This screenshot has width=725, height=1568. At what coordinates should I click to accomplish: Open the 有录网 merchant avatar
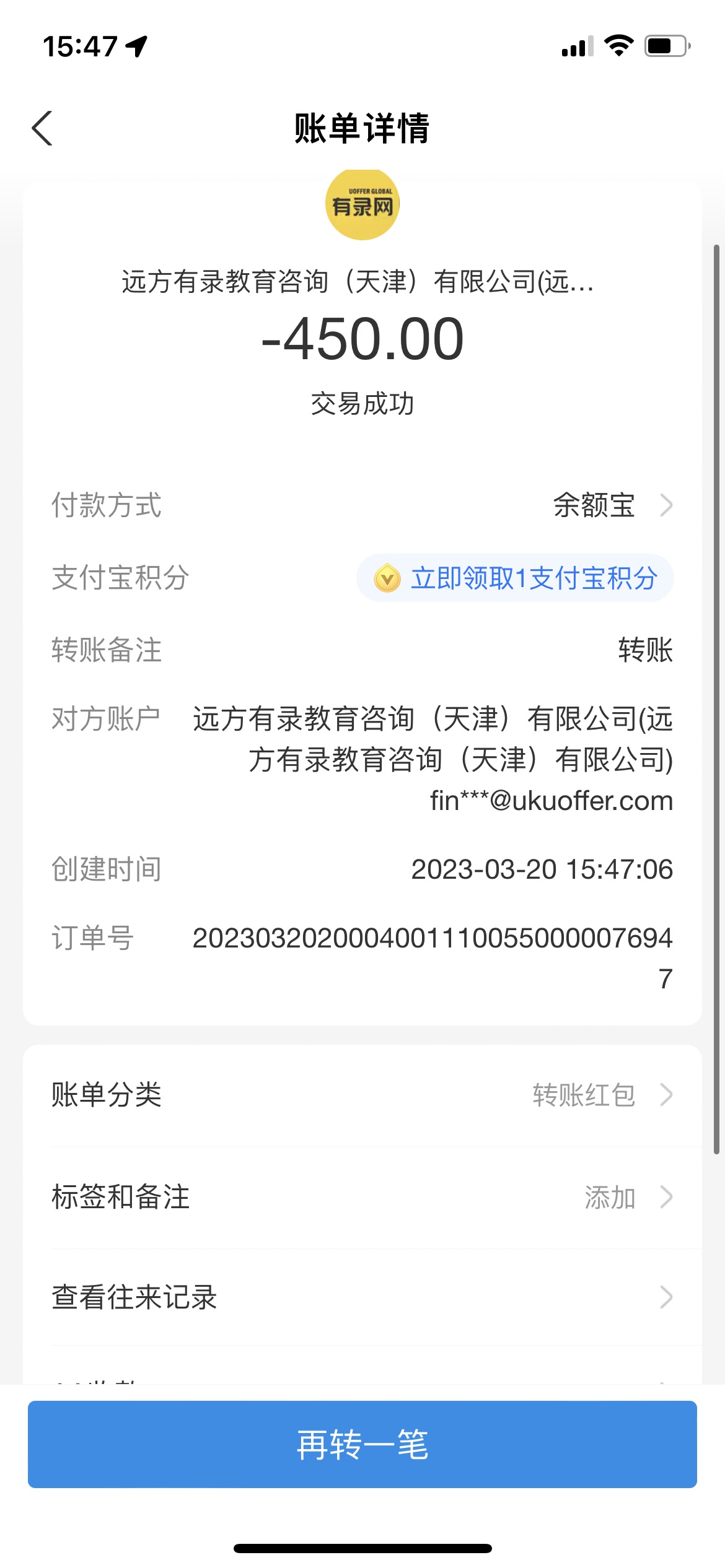click(x=362, y=204)
